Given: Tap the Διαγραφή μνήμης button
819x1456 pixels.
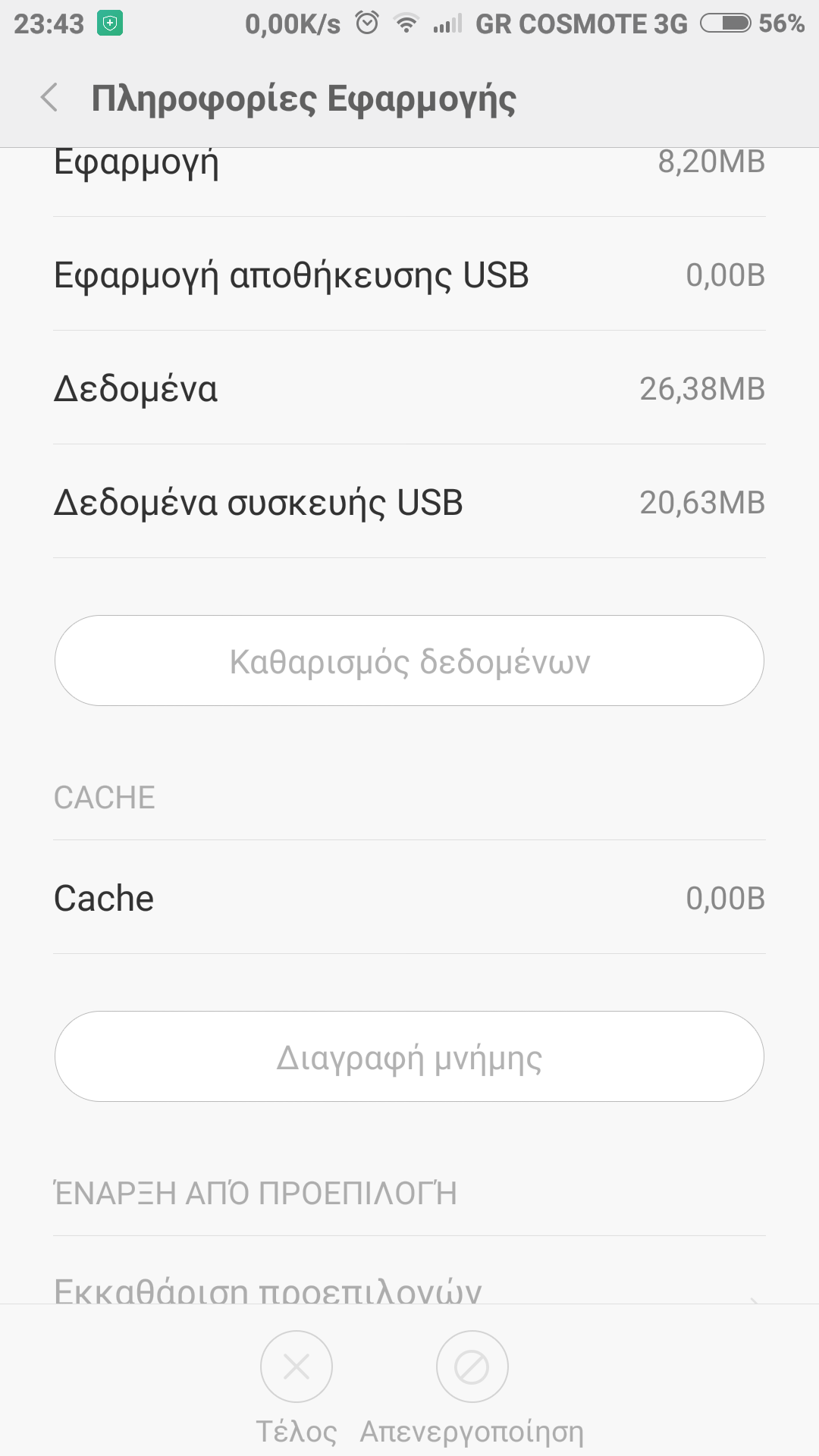Looking at the screenshot, I should 409,1056.
